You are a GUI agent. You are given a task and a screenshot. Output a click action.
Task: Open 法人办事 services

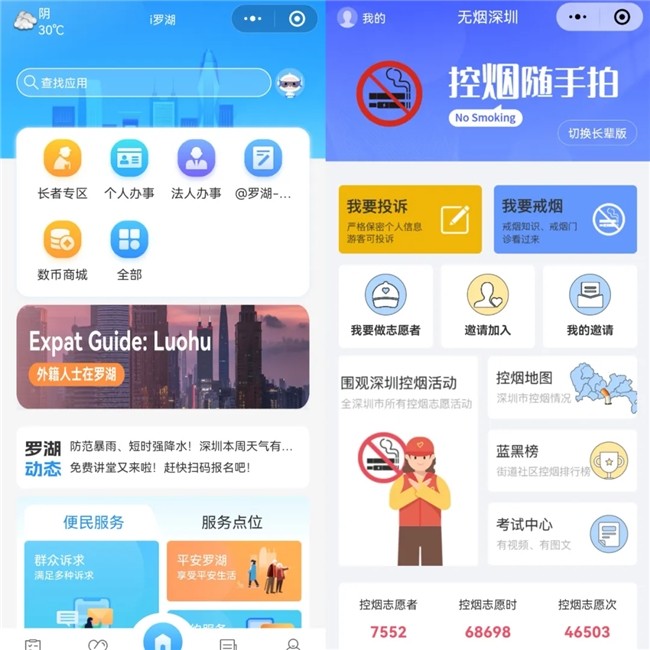pos(196,169)
